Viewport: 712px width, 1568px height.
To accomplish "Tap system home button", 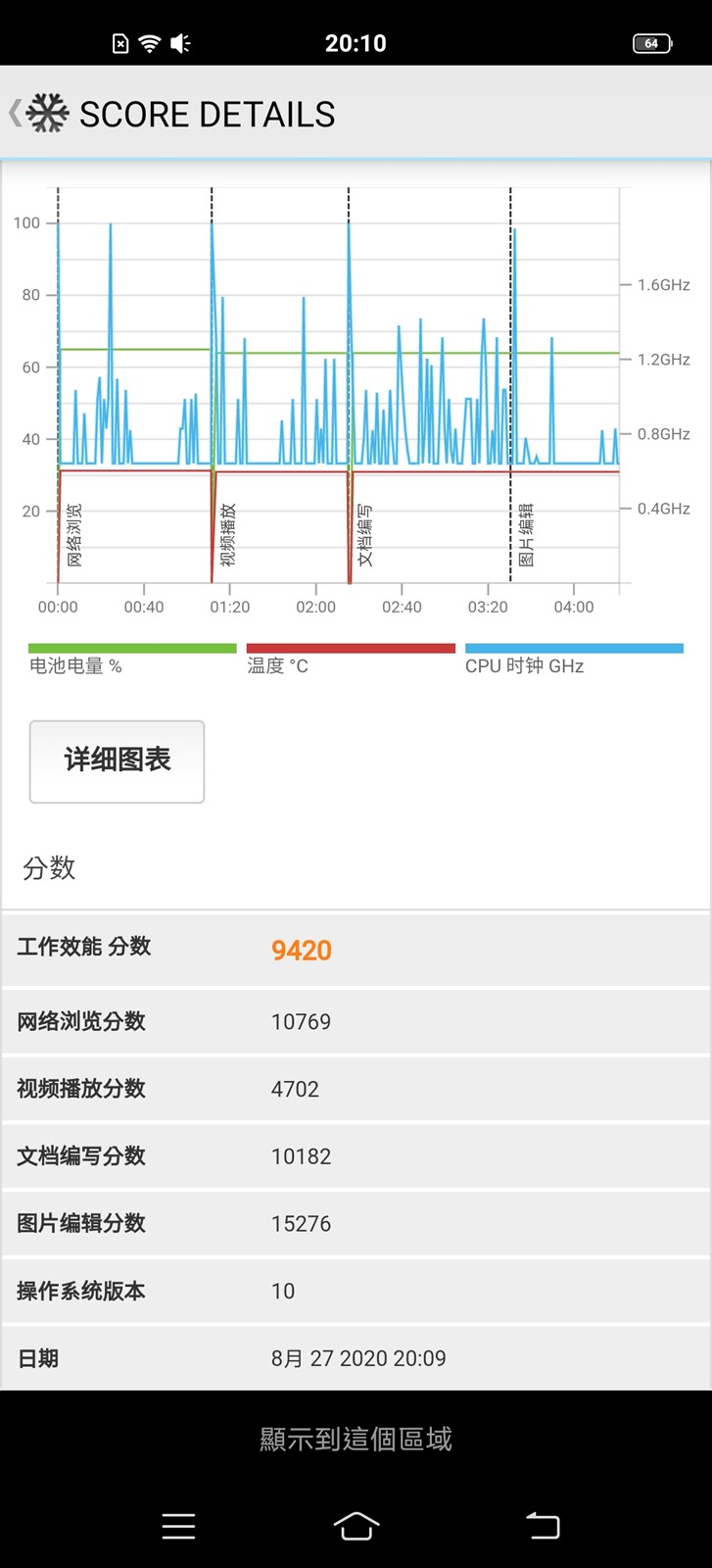I will point(356,1526).
